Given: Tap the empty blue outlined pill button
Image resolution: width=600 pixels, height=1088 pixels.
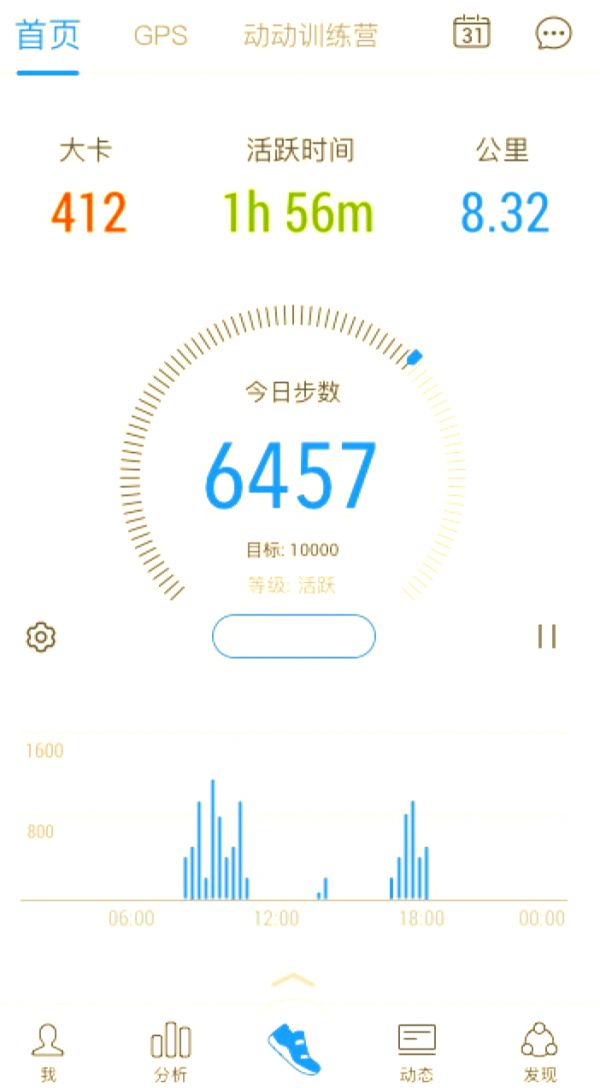Looking at the screenshot, I should tap(293, 636).
